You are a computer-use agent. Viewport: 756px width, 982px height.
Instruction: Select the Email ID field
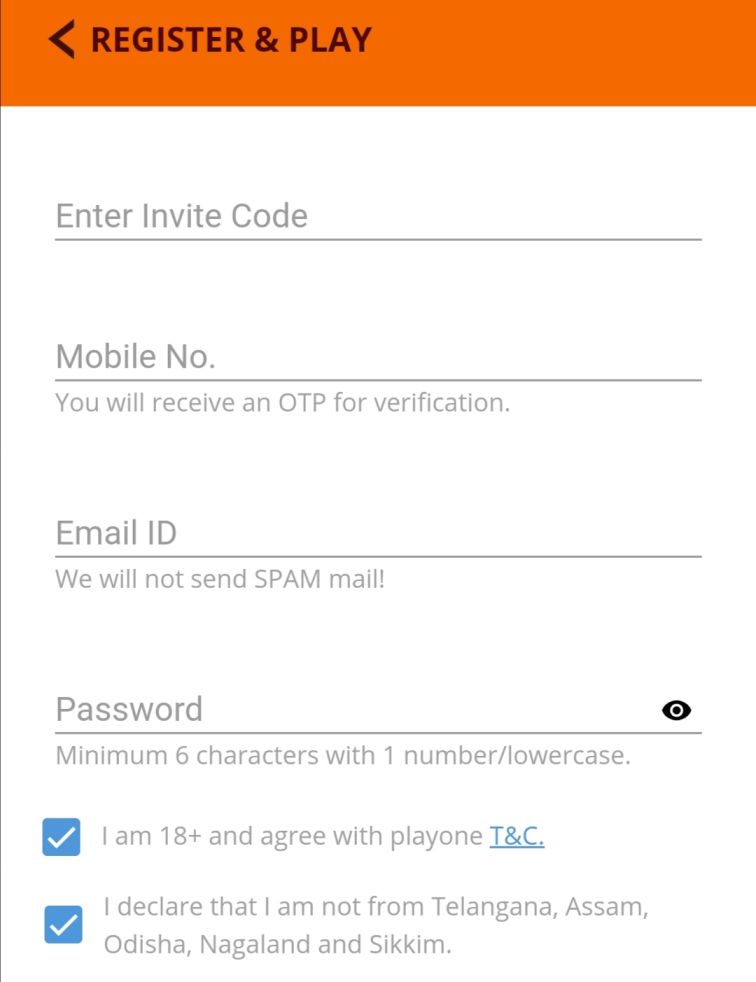[378, 533]
